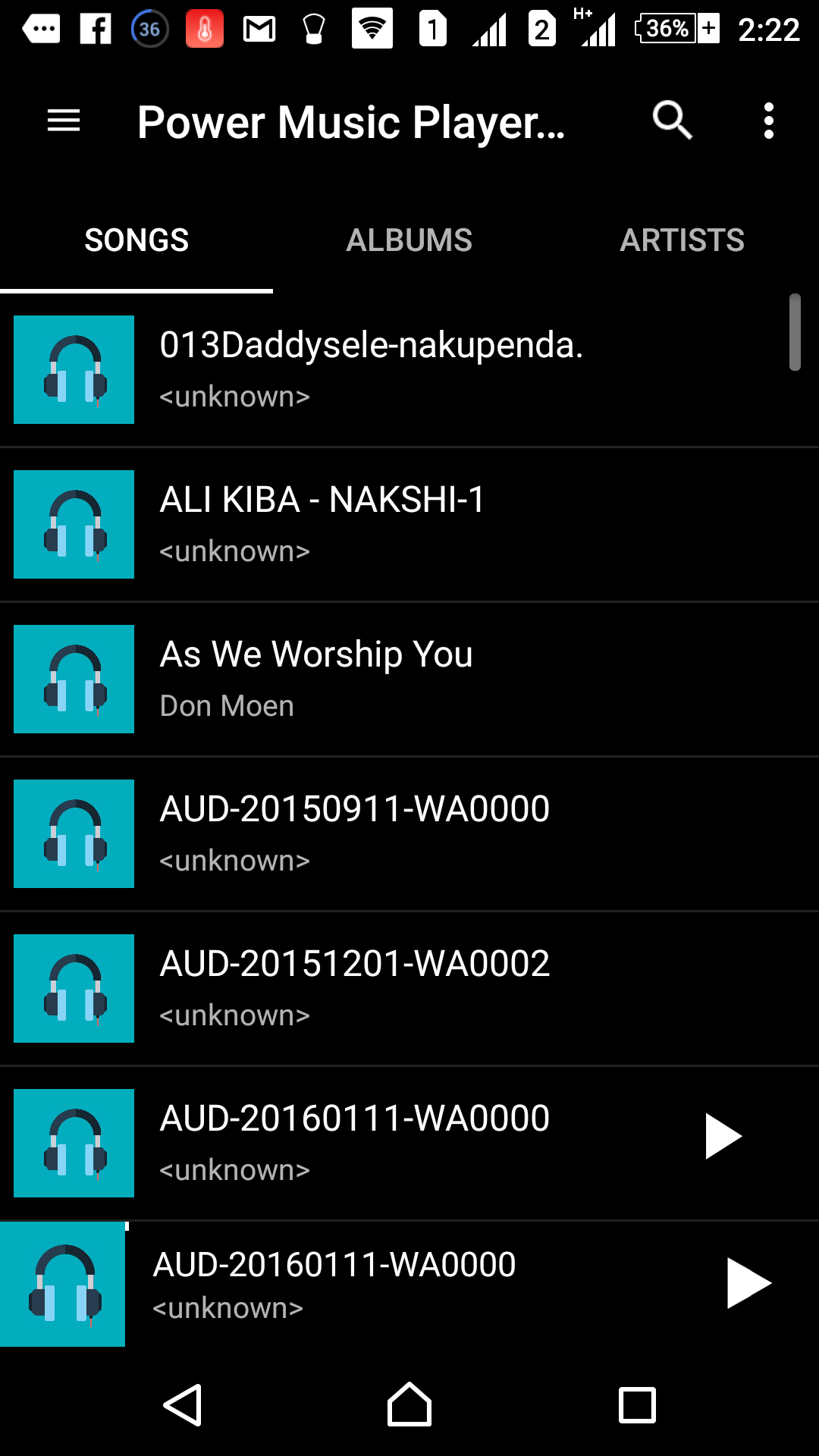
Task: Switch to the ARTISTS tab
Action: (682, 240)
